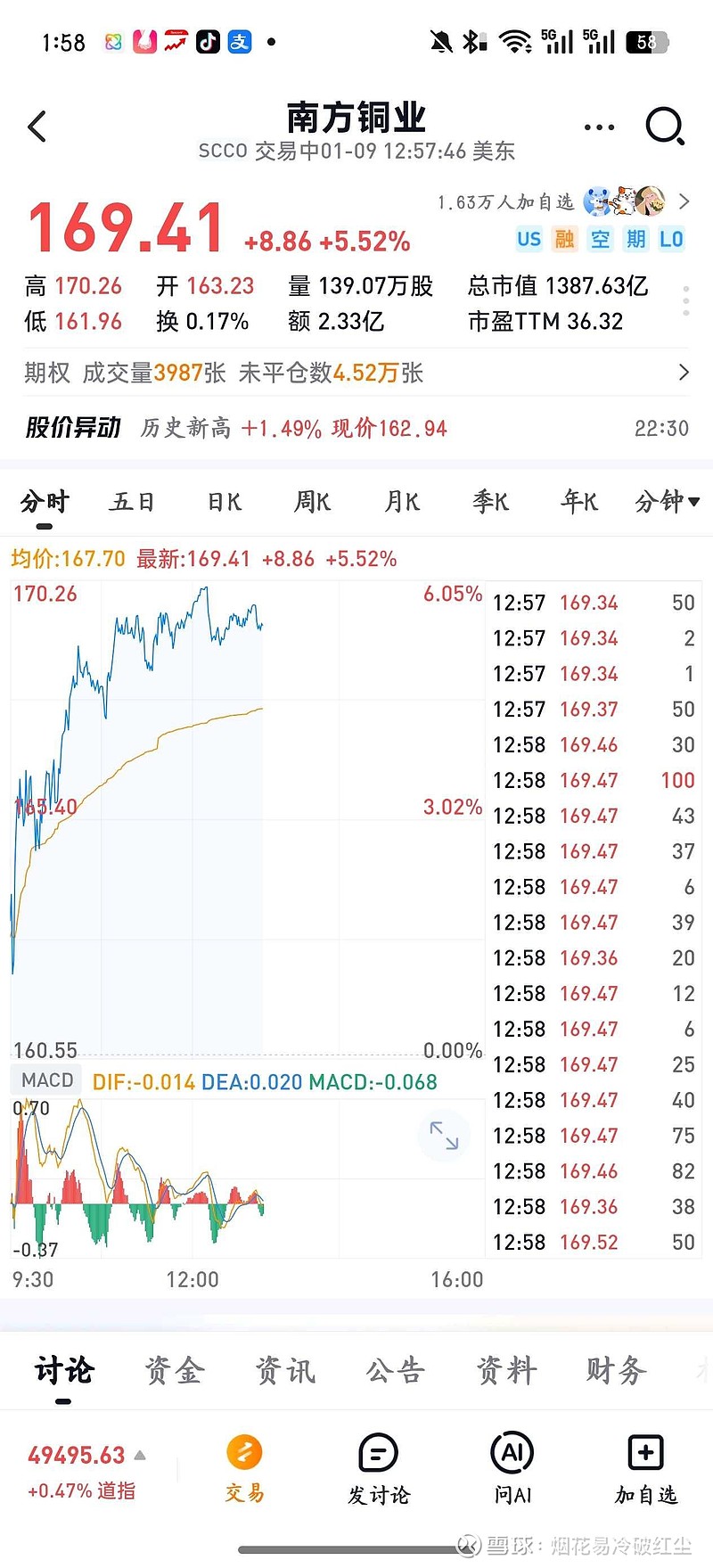Toggle the 空 short-selling badge
Image resolution: width=713 pixels, height=1568 pixels.
pyautogui.click(x=600, y=239)
